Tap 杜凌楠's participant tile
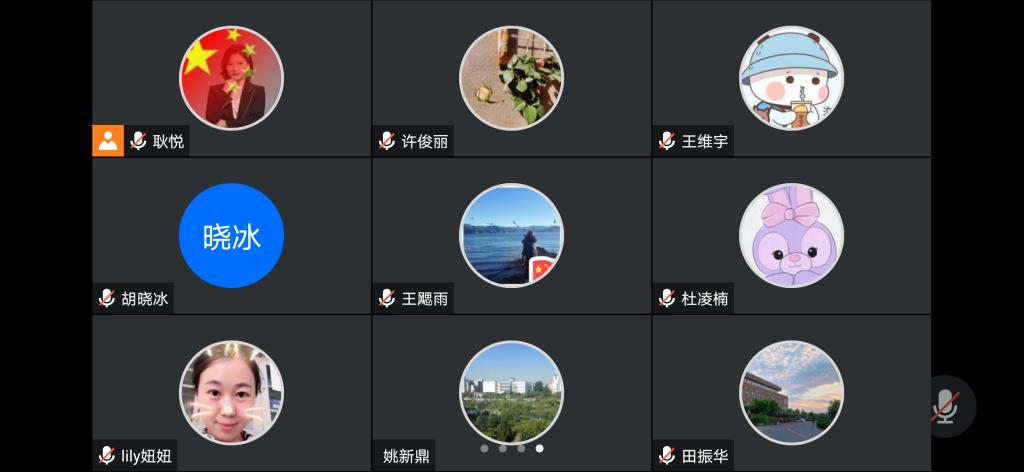The height and width of the screenshot is (472, 1024). point(791,236)
